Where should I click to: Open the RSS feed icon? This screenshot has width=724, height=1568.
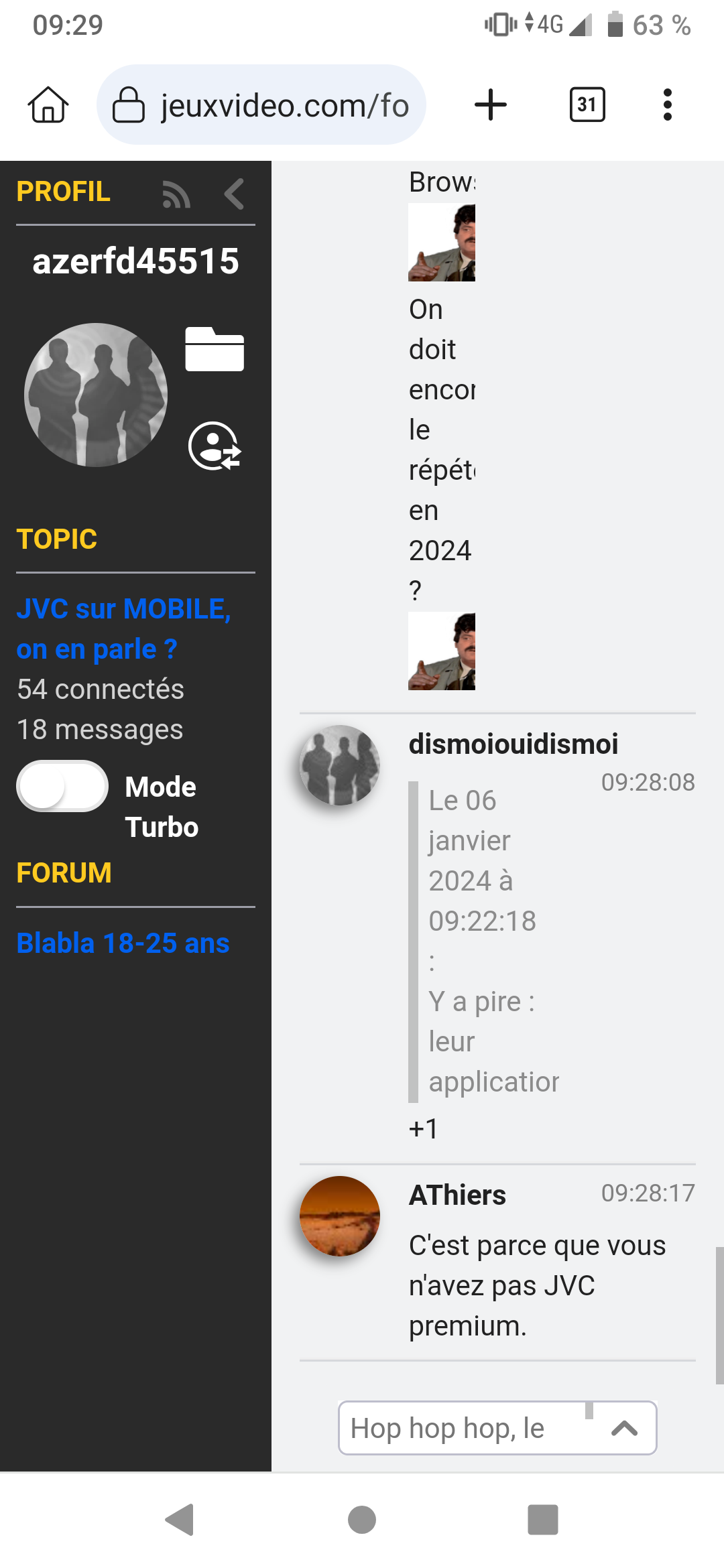pos(176,195)
